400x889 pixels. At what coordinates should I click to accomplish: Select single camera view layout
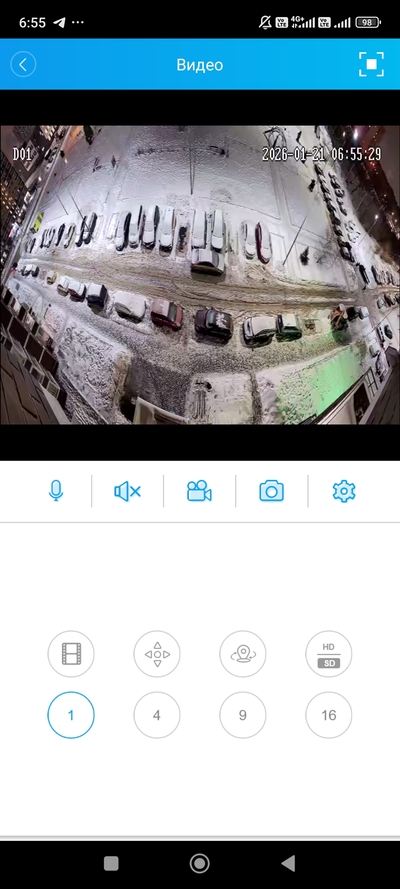click(71, 715)
